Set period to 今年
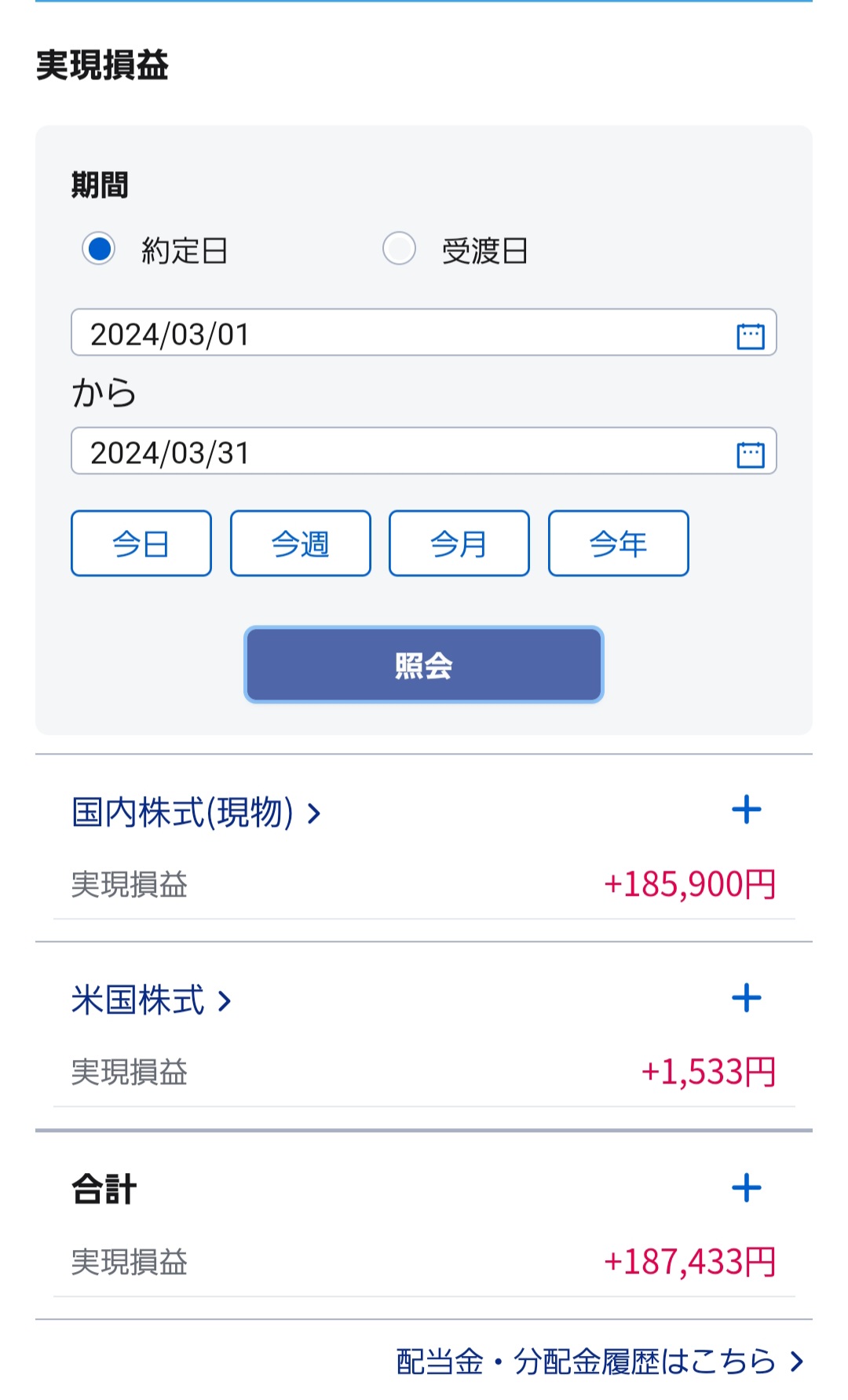 tap(618, 543)
